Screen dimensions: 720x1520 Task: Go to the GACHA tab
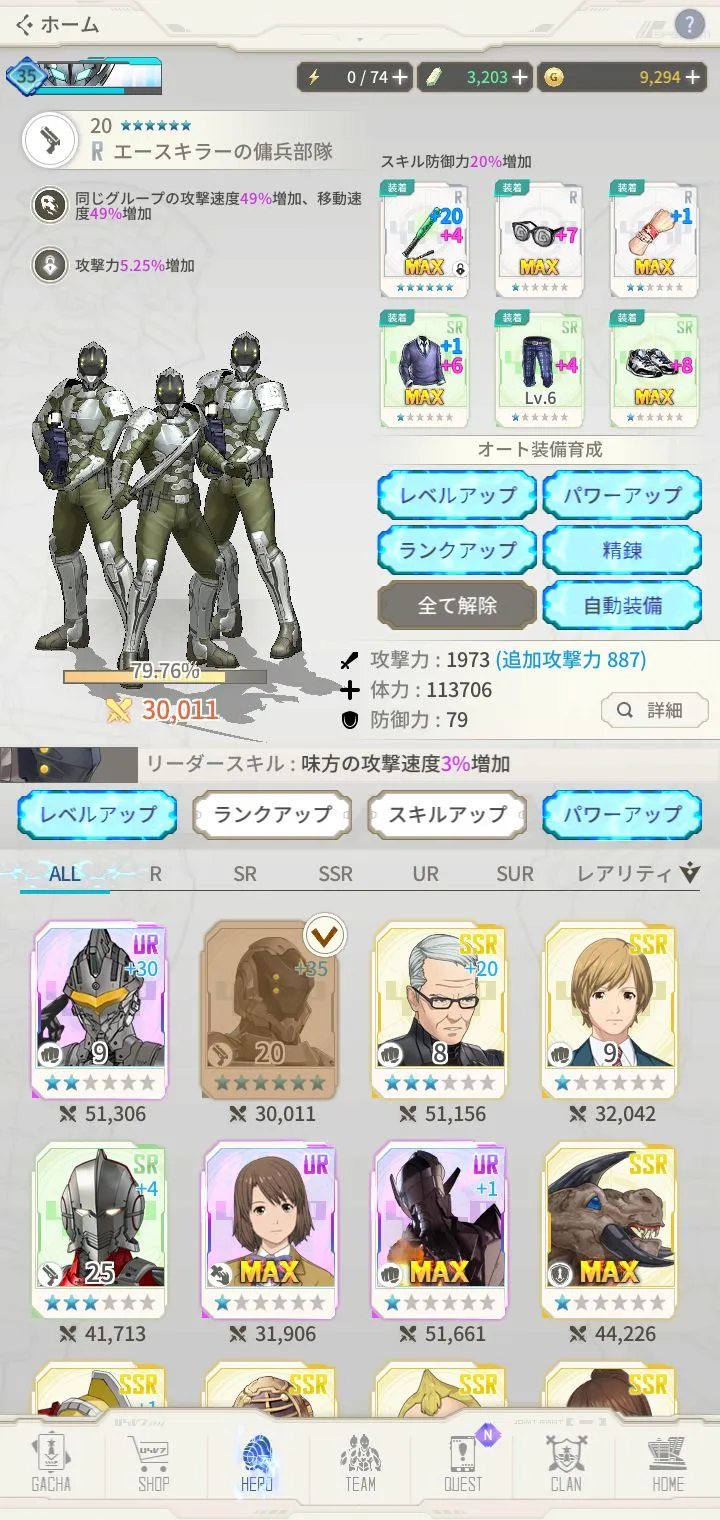click(x=51, y=1463)
